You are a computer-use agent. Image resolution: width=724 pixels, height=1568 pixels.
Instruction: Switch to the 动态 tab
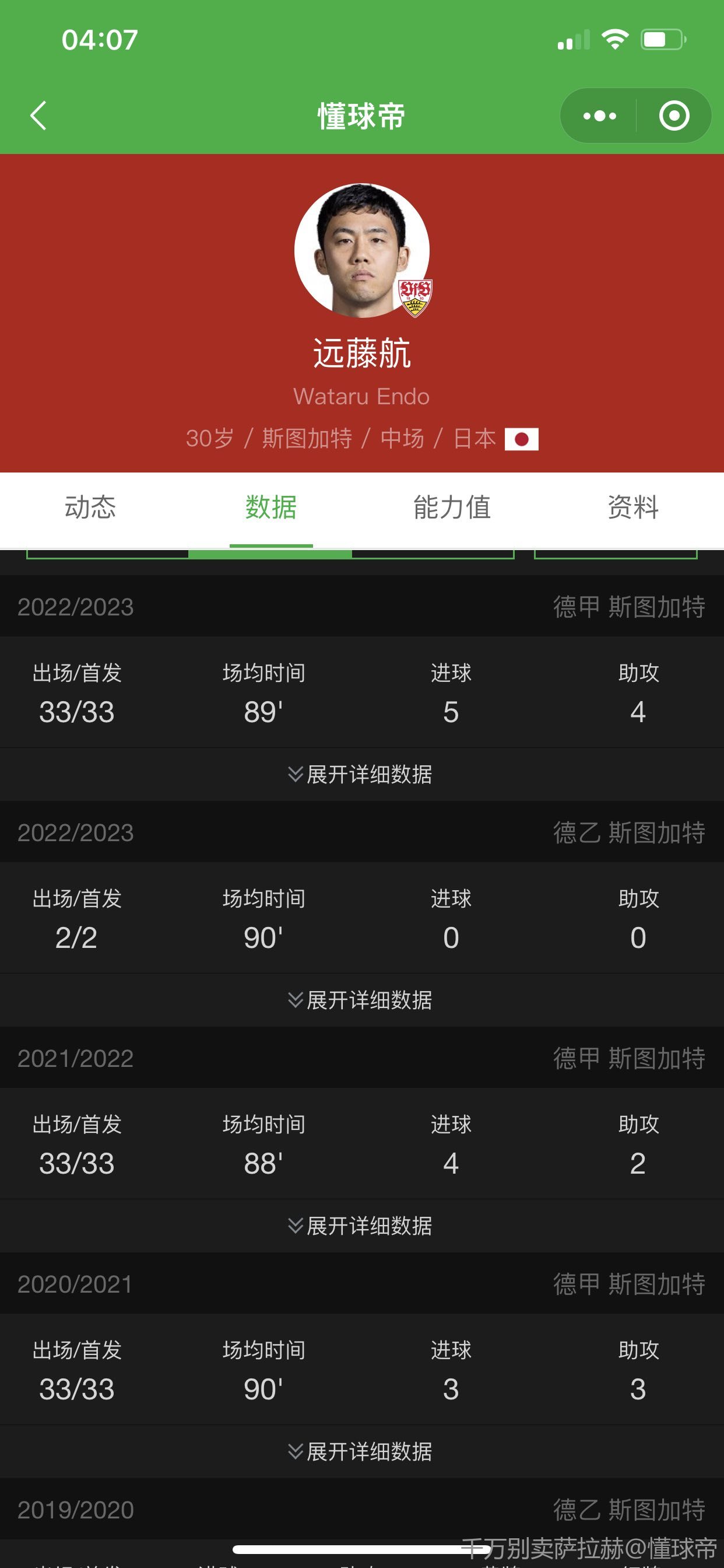pyautogui.click(x=90, y=508)
